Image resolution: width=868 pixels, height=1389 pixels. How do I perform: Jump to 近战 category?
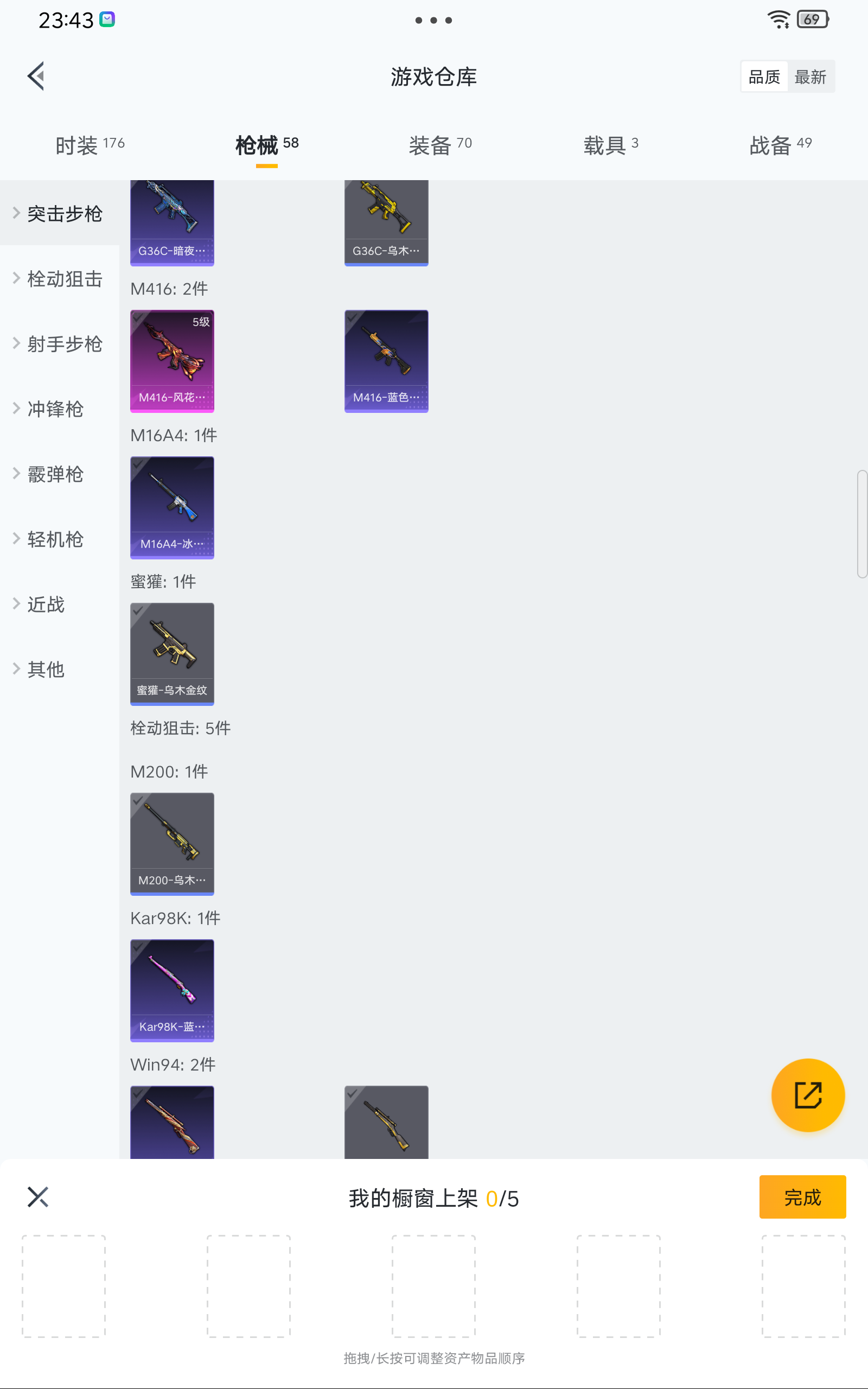click(46, 604)
